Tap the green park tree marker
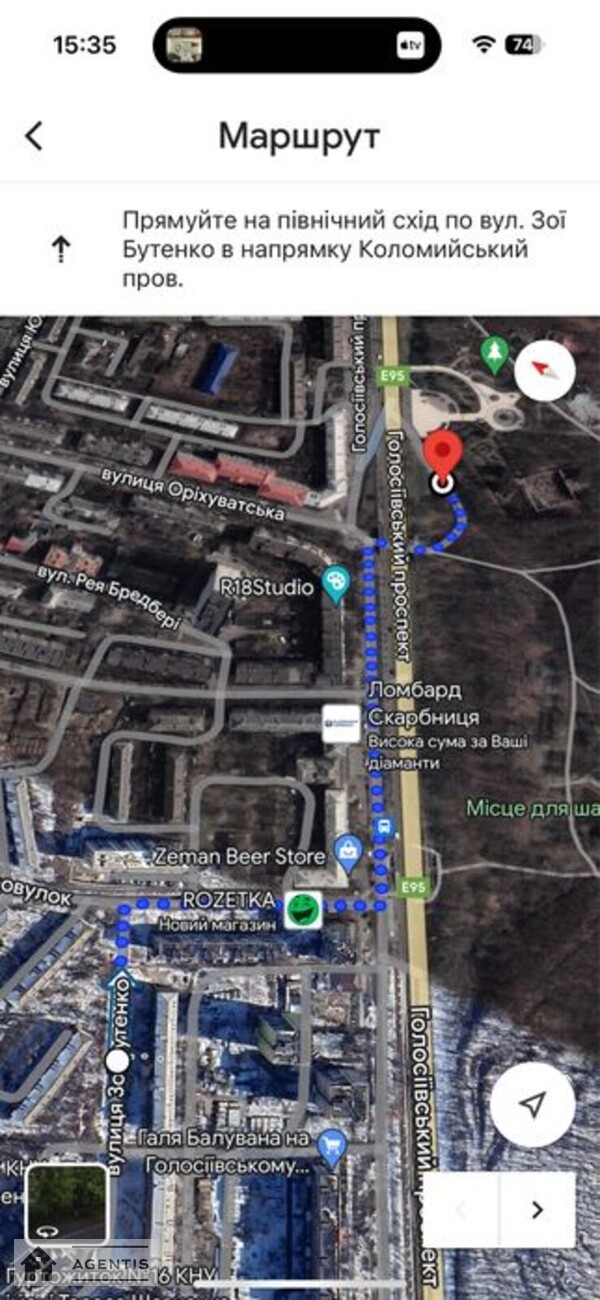 494,351
